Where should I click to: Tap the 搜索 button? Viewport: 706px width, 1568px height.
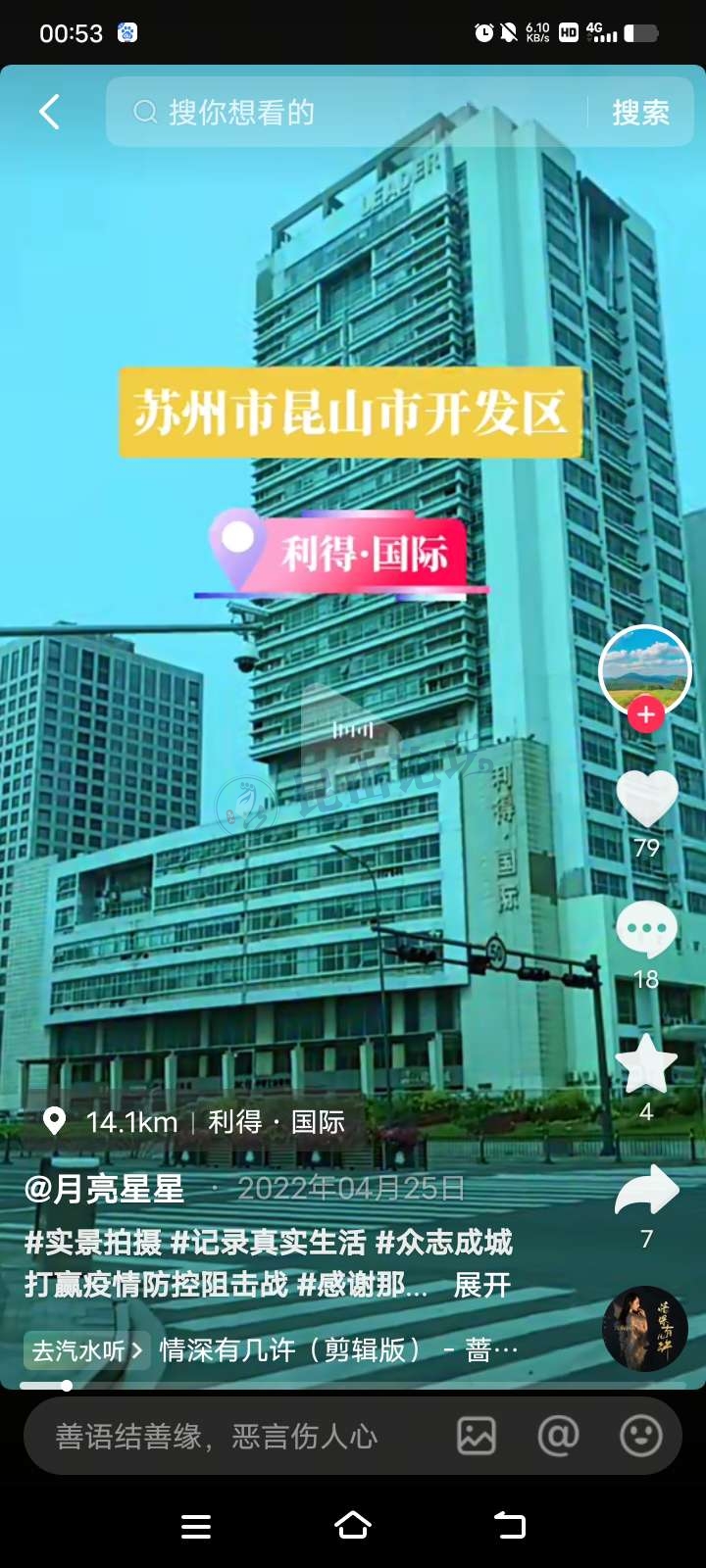(x=640, y=113)
